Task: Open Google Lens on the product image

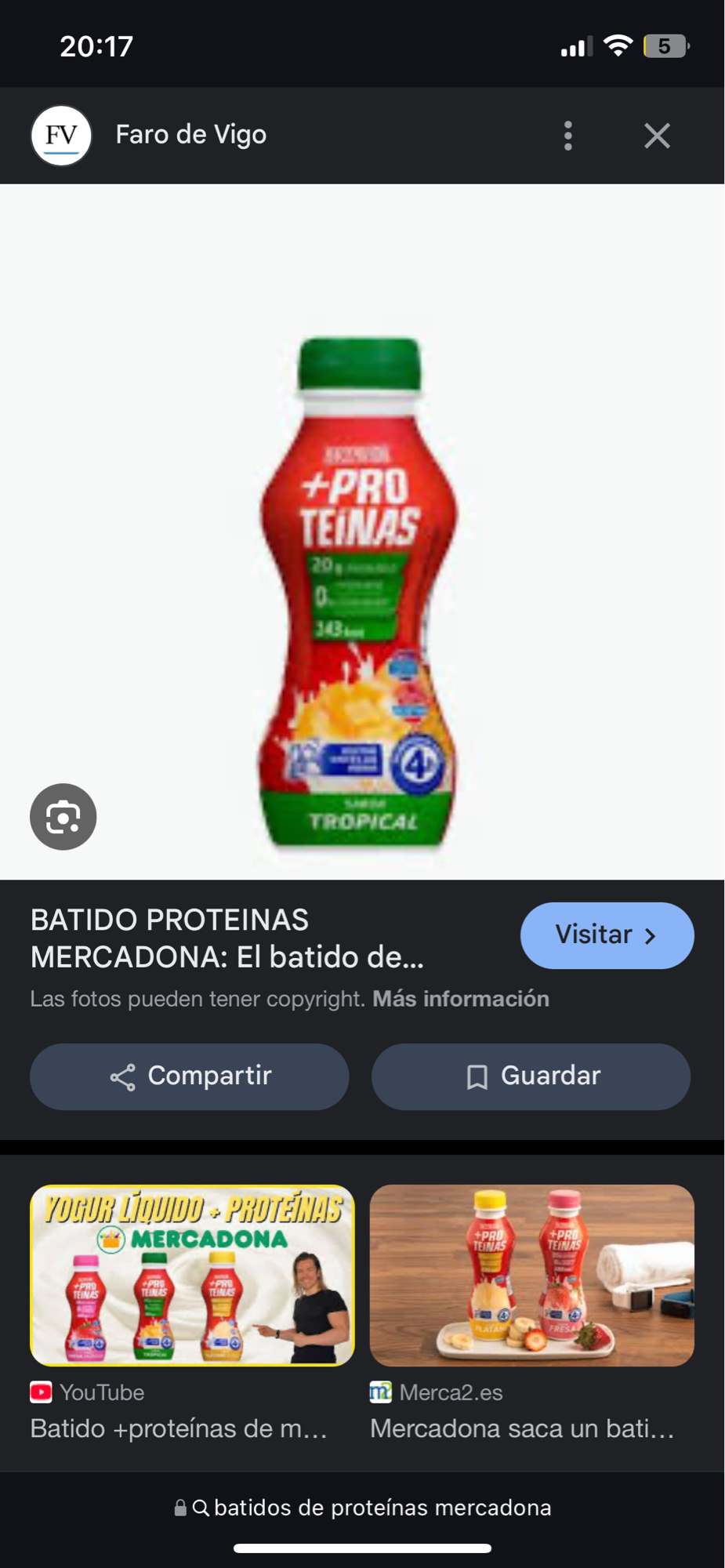Action: 63,816
